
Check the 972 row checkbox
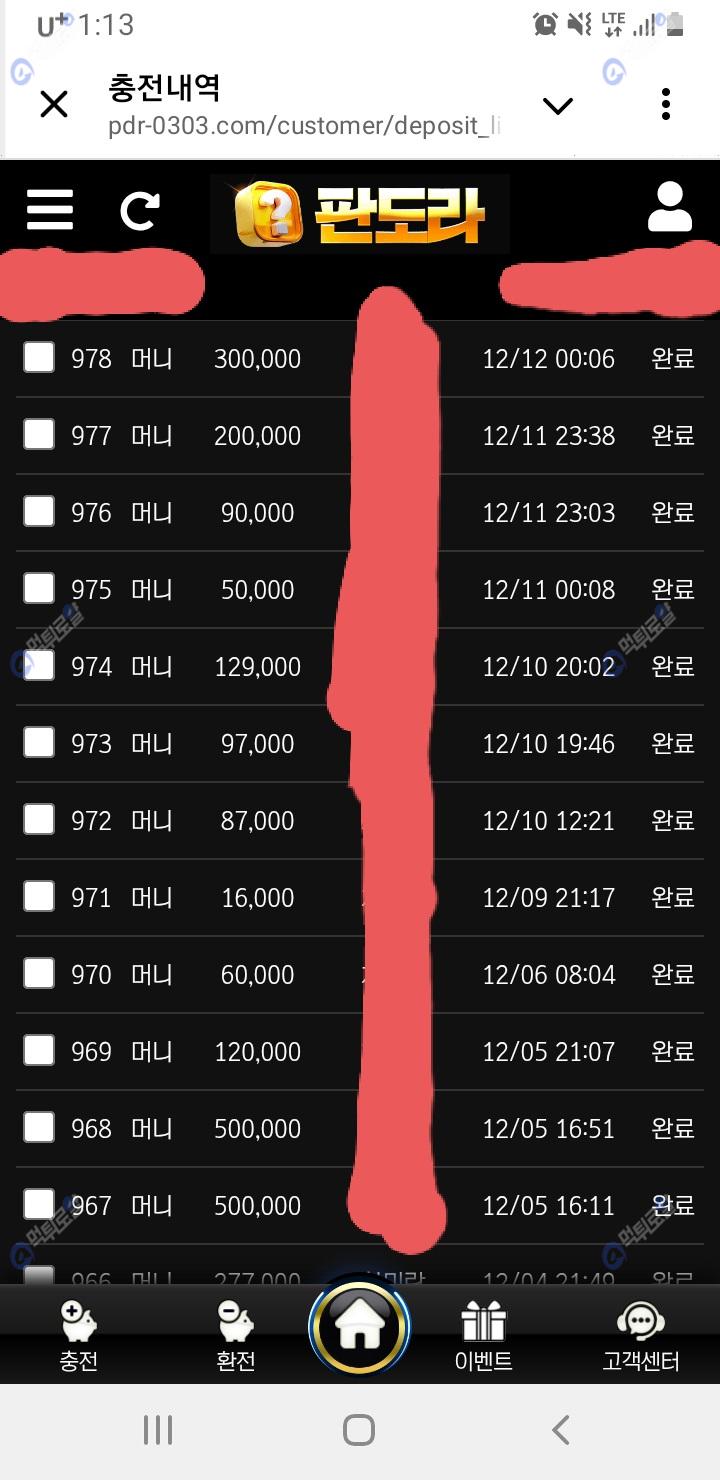(x=39, y=819)
